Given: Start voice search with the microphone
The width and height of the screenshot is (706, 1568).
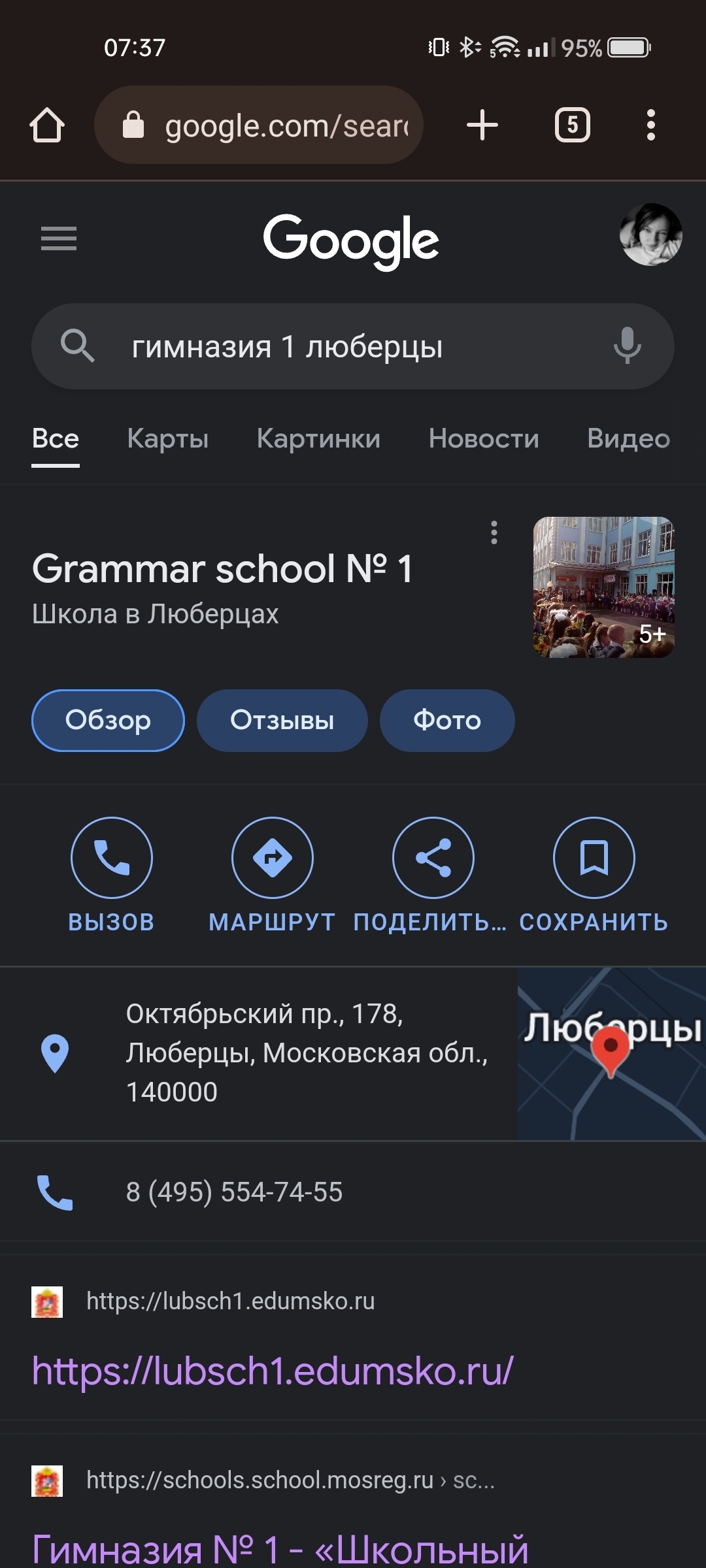Looking at the screenshot, I should [627, 346].
